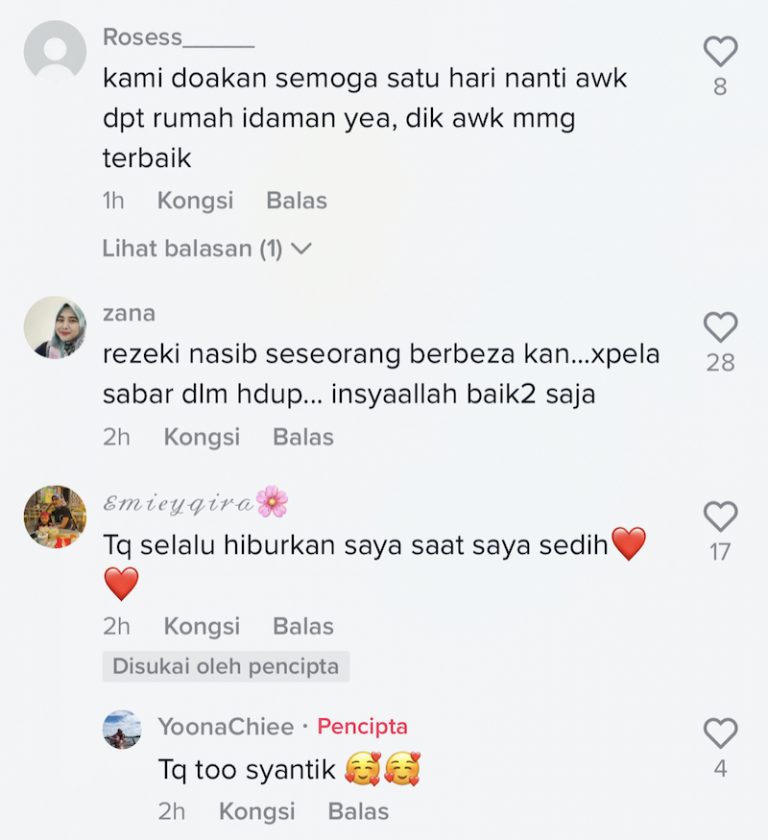The width and height of the screenshot is (768, 840).
Task: Share zana's comment via Kongsi
Action: click(202, 437)
